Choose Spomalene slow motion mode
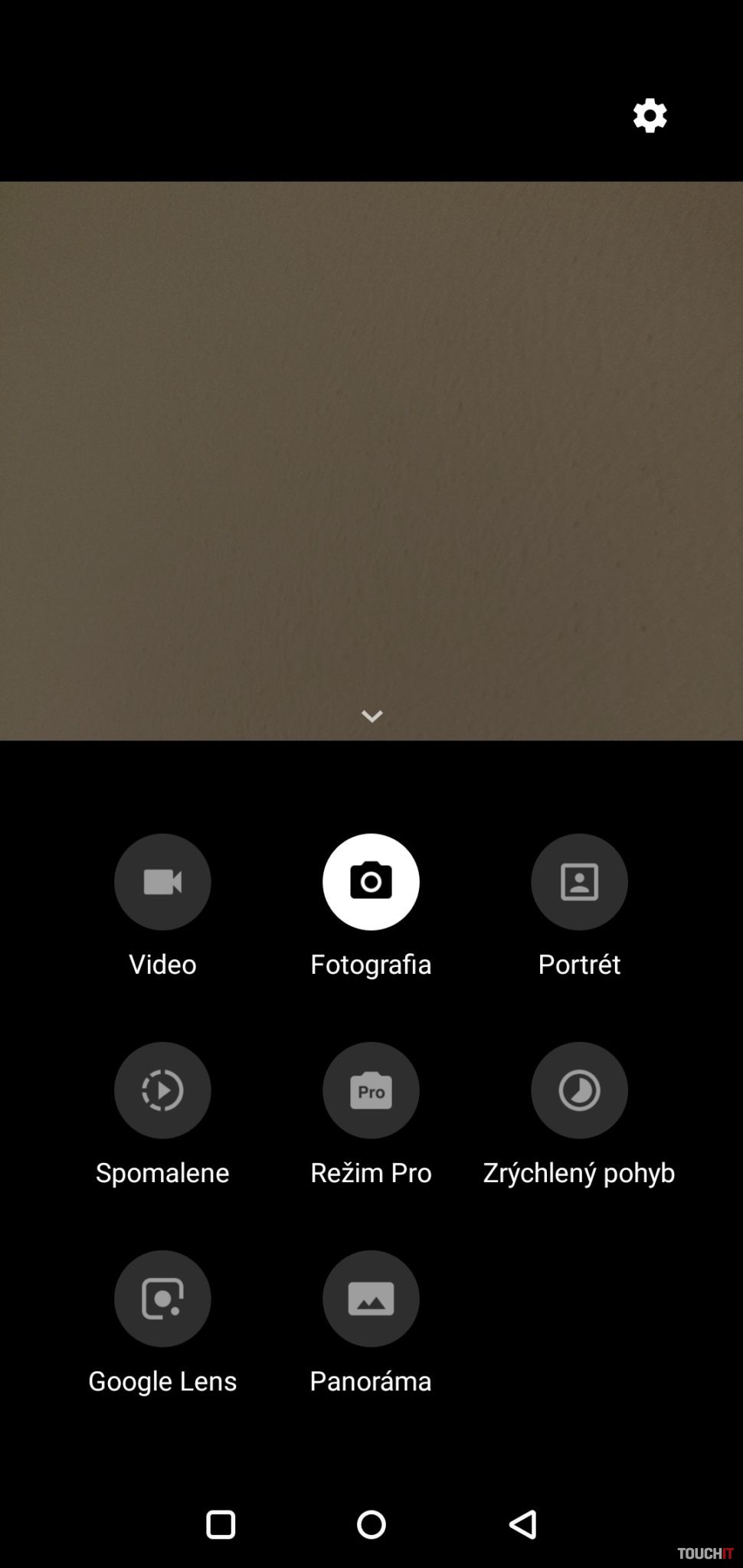Image resolution: width=743 pixels, height=1568 pixels. 162,1090
